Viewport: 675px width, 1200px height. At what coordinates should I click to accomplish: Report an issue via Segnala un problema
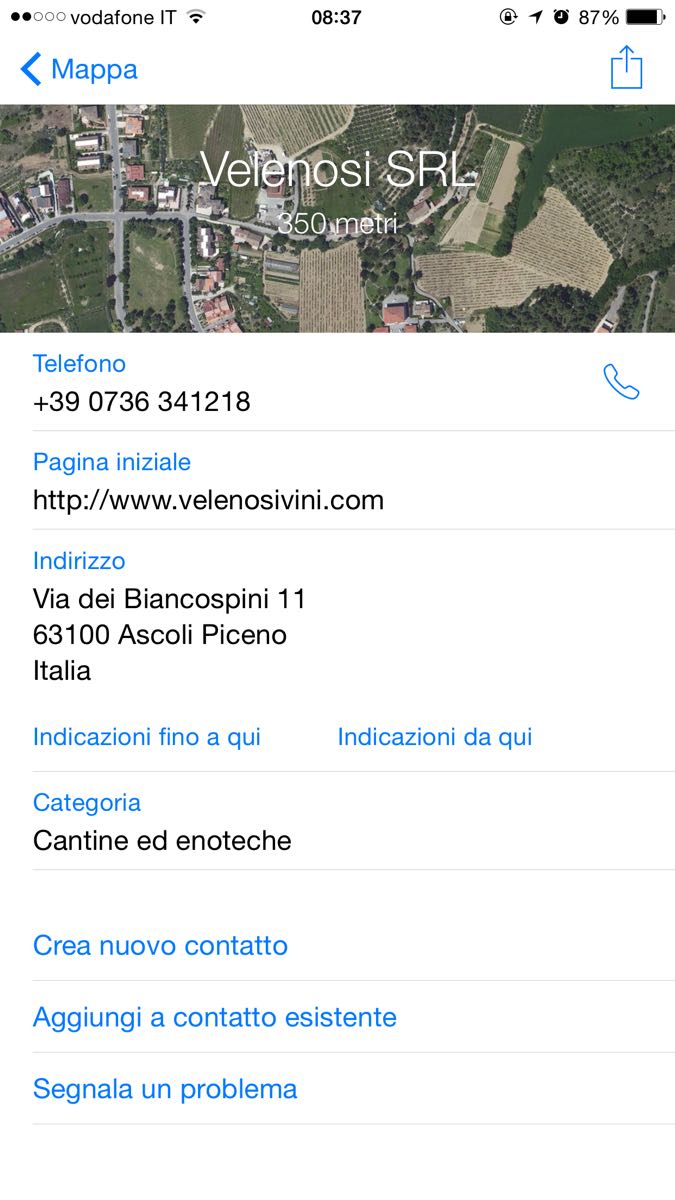pyautogui.click(x=165, y=1089)
